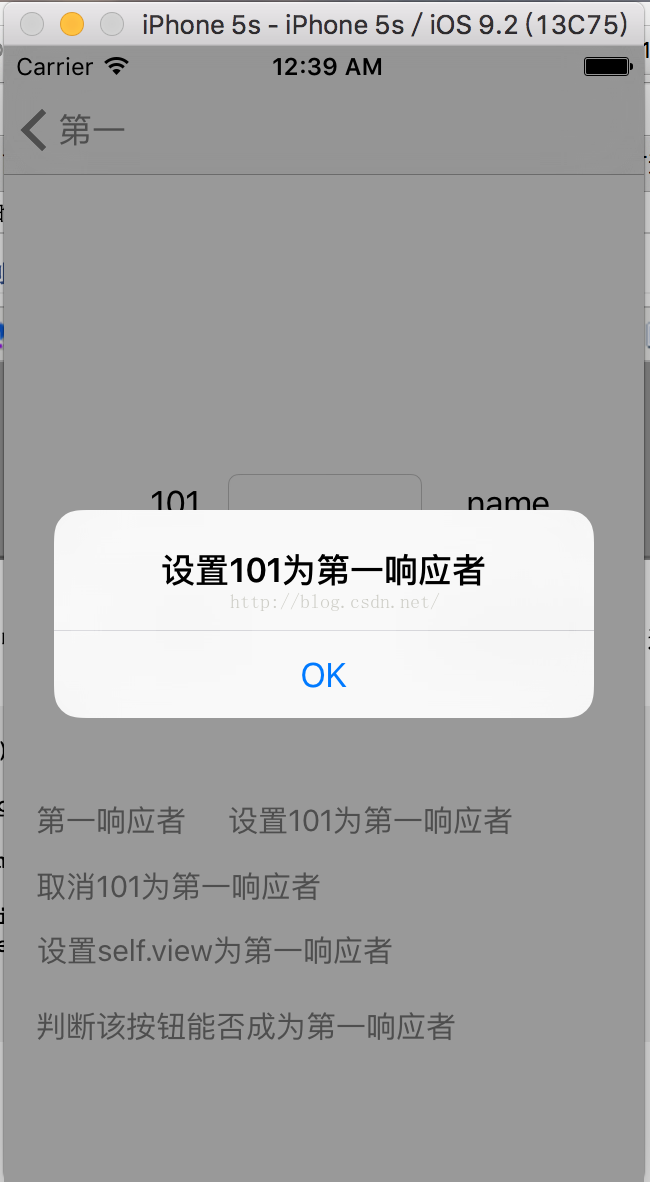Tap the 设置101为第一响应者 button
The height and width of the screenshot is (1182, 650).
(370, 821)
